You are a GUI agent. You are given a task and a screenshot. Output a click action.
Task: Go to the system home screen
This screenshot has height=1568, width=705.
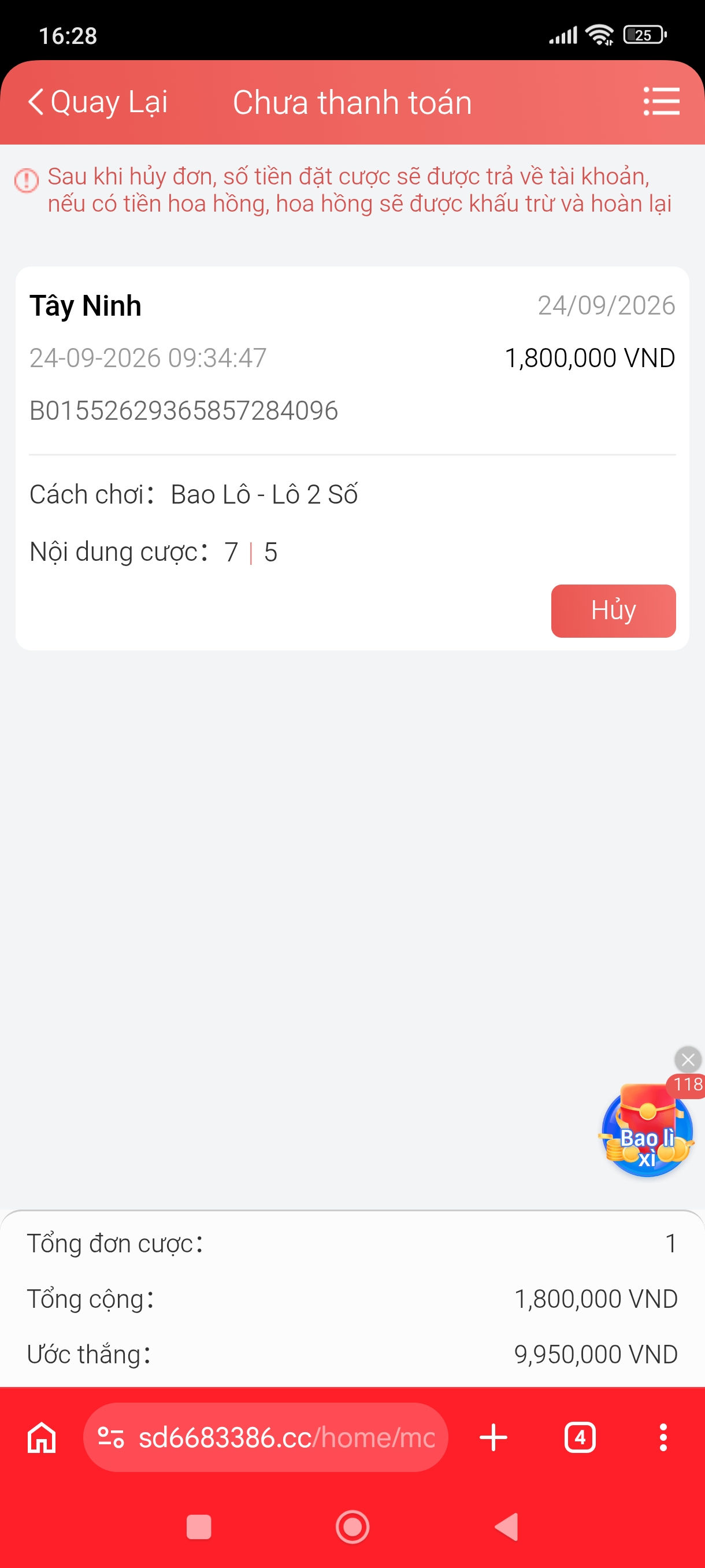(x=353, y=1526)
